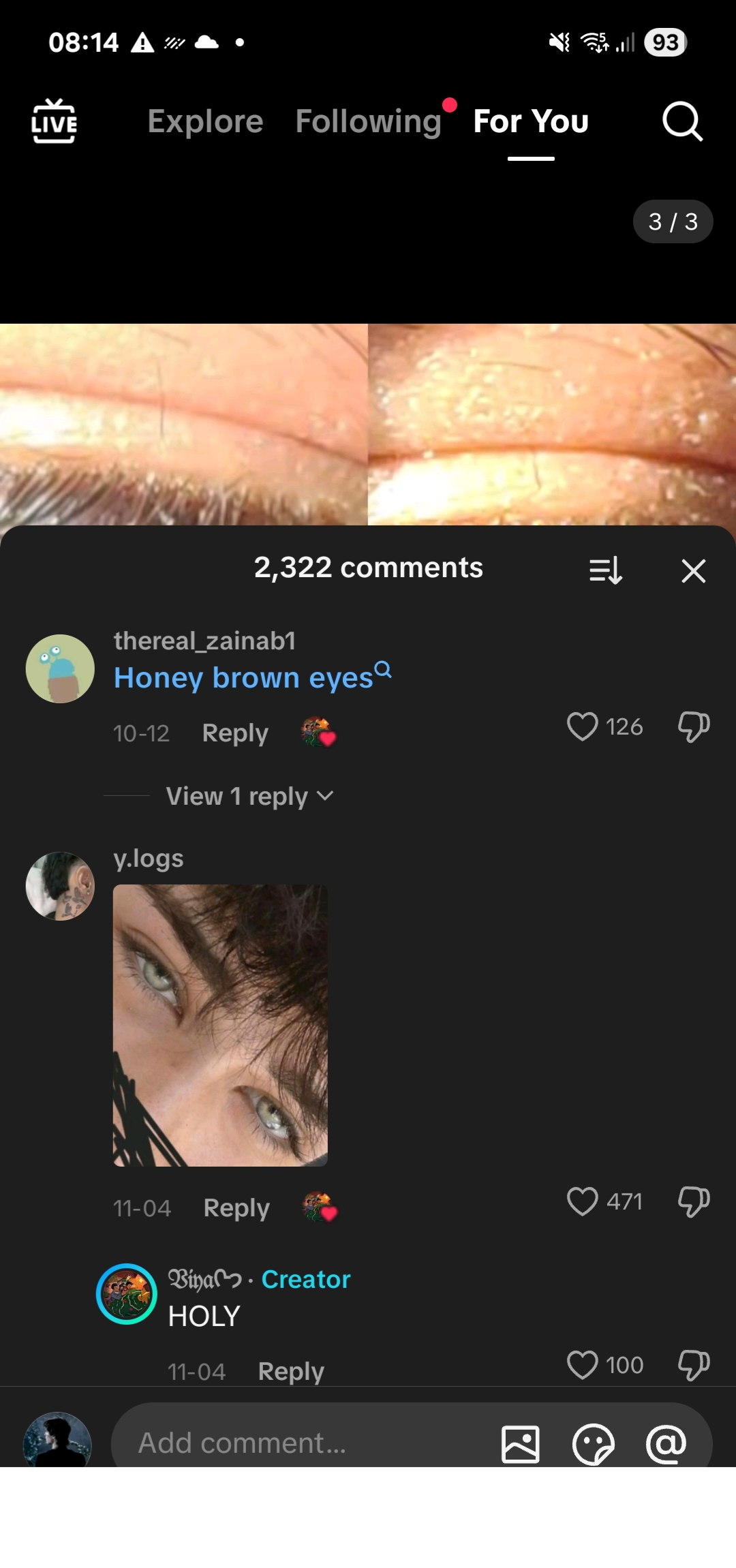Reply to y.logs' comment
736x1568 pixels.
tap(236, 1208)
